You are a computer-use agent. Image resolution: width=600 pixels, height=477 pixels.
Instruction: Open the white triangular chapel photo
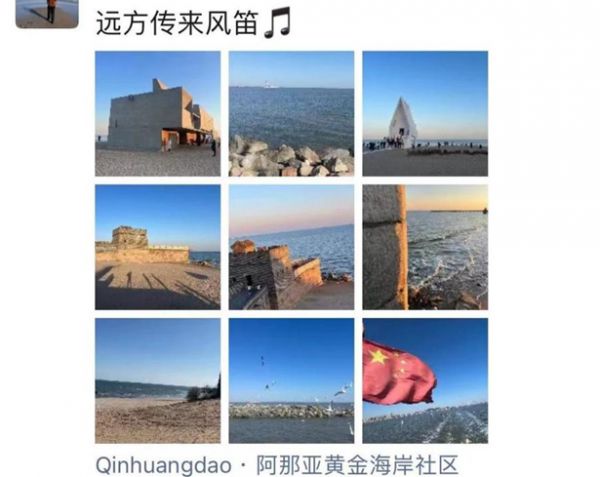coord(424,114)
